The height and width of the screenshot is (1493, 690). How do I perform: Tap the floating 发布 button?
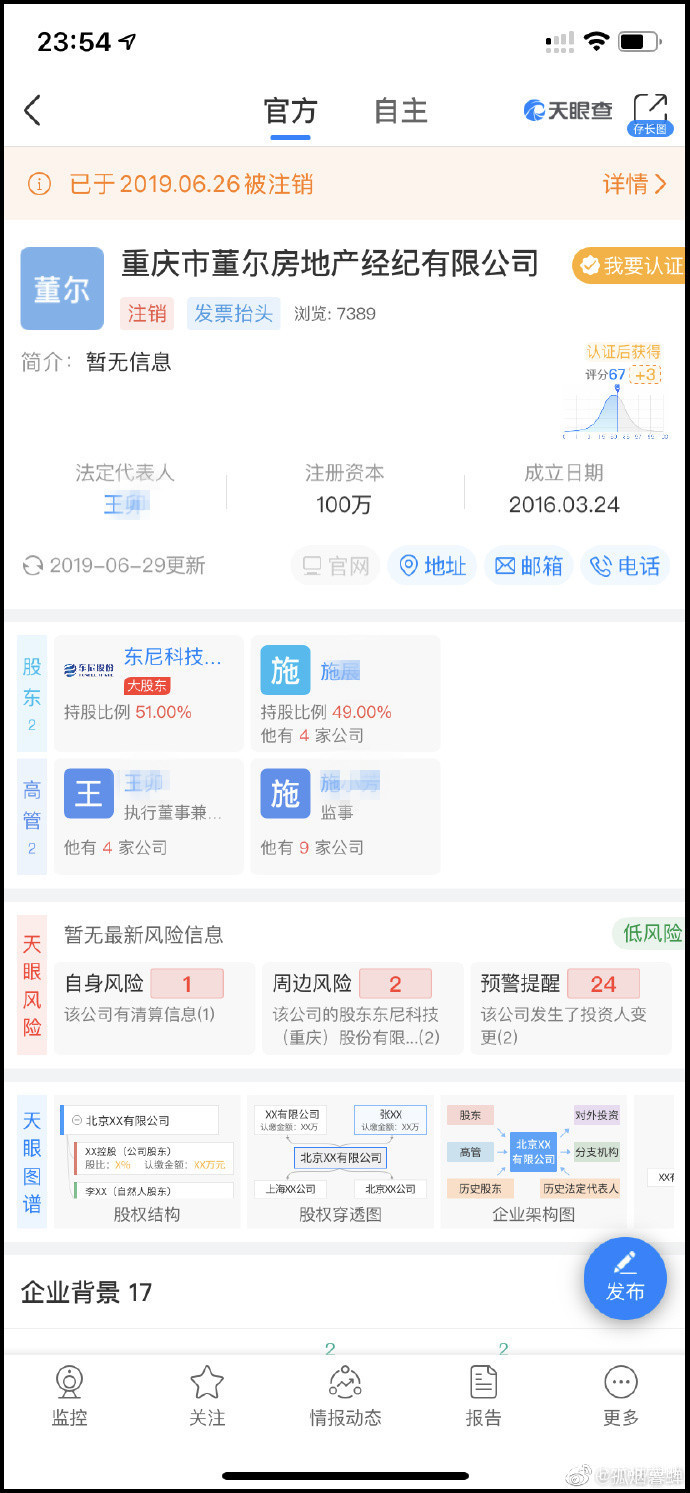pos(625,1278)
